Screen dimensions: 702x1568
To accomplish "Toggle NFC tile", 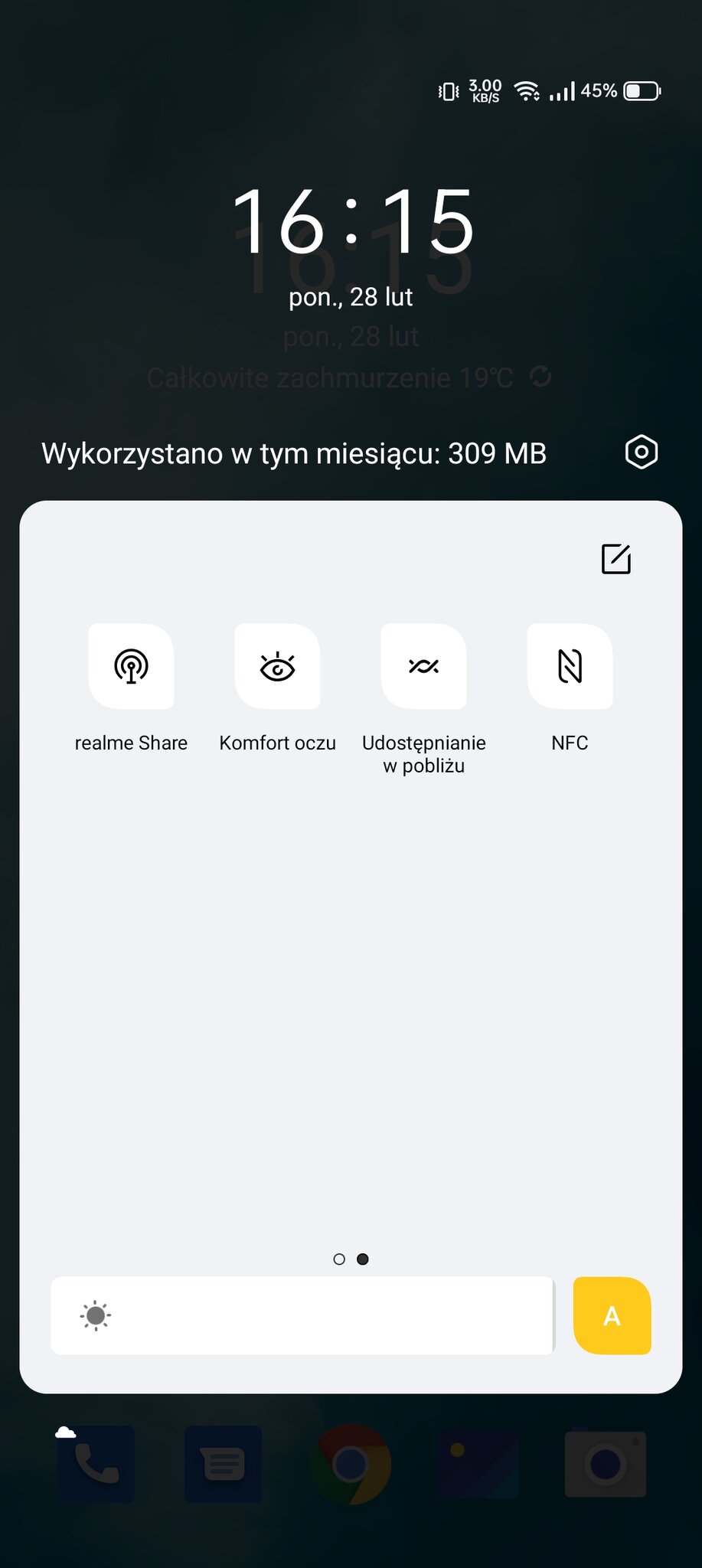I will click(x=570, y=666).
